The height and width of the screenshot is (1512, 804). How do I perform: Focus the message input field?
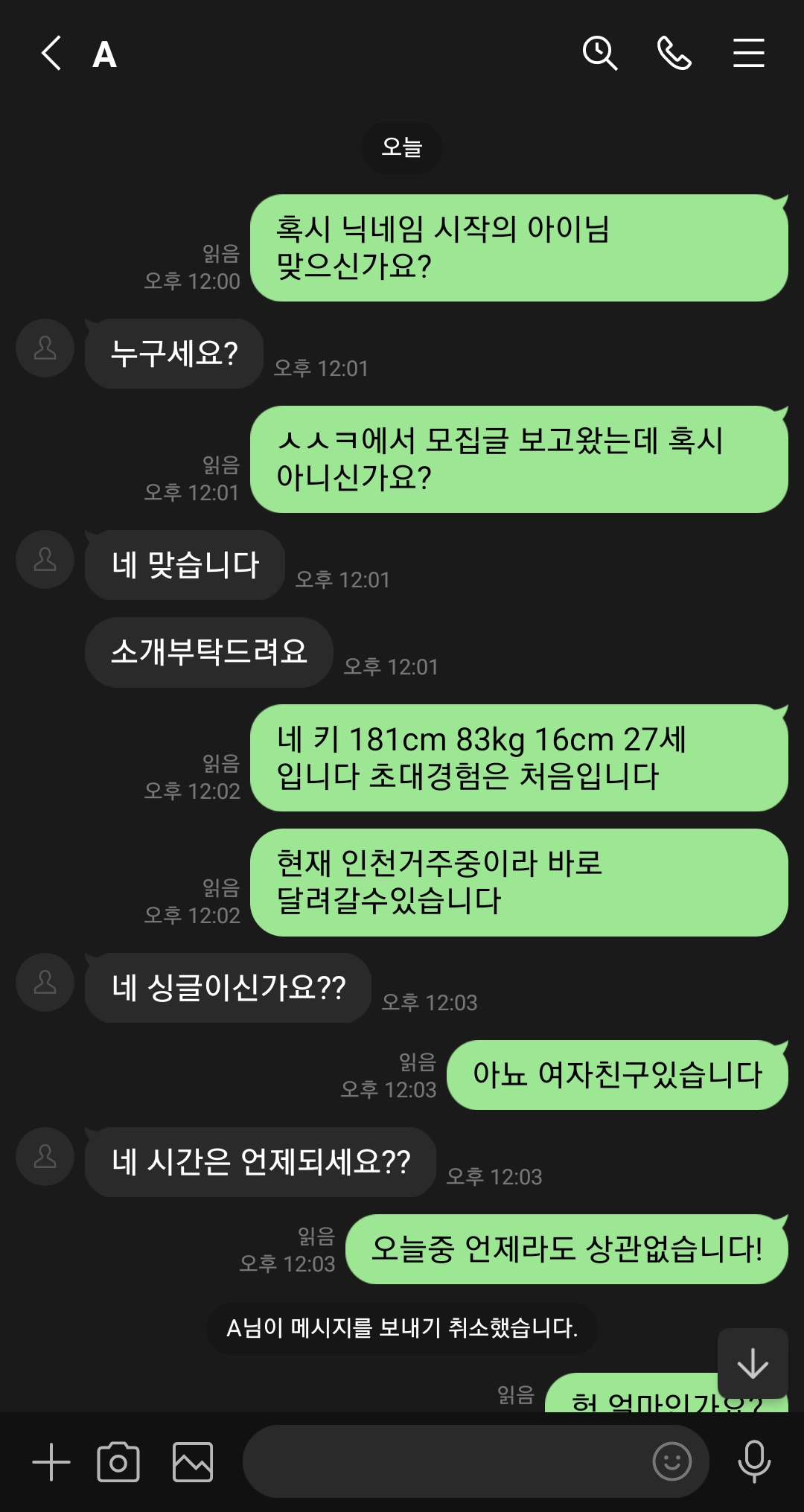(x=447, y=1461)
